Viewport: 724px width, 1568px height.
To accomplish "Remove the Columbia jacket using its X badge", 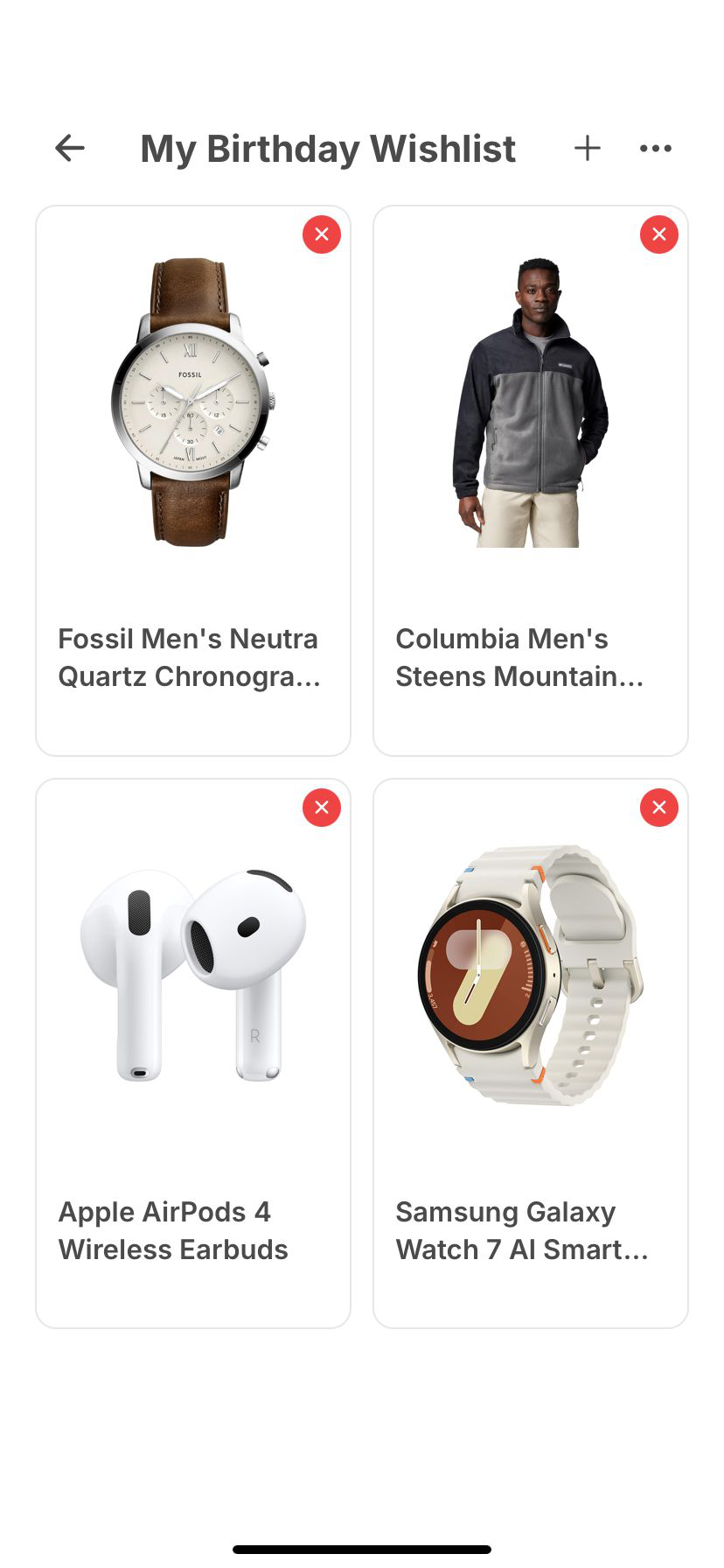I will tap(658, 234).
